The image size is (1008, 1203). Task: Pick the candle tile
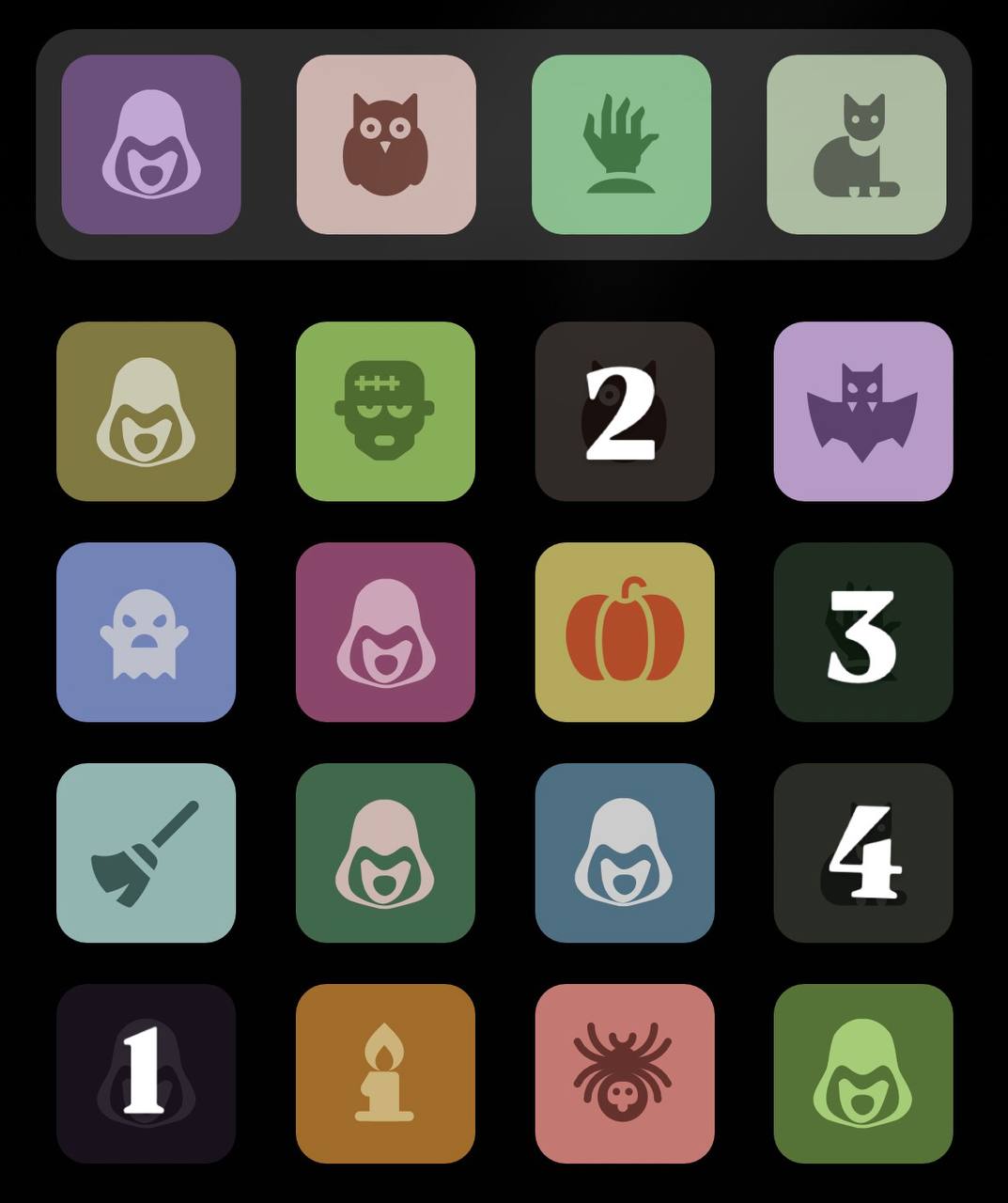click(385, 1073)
